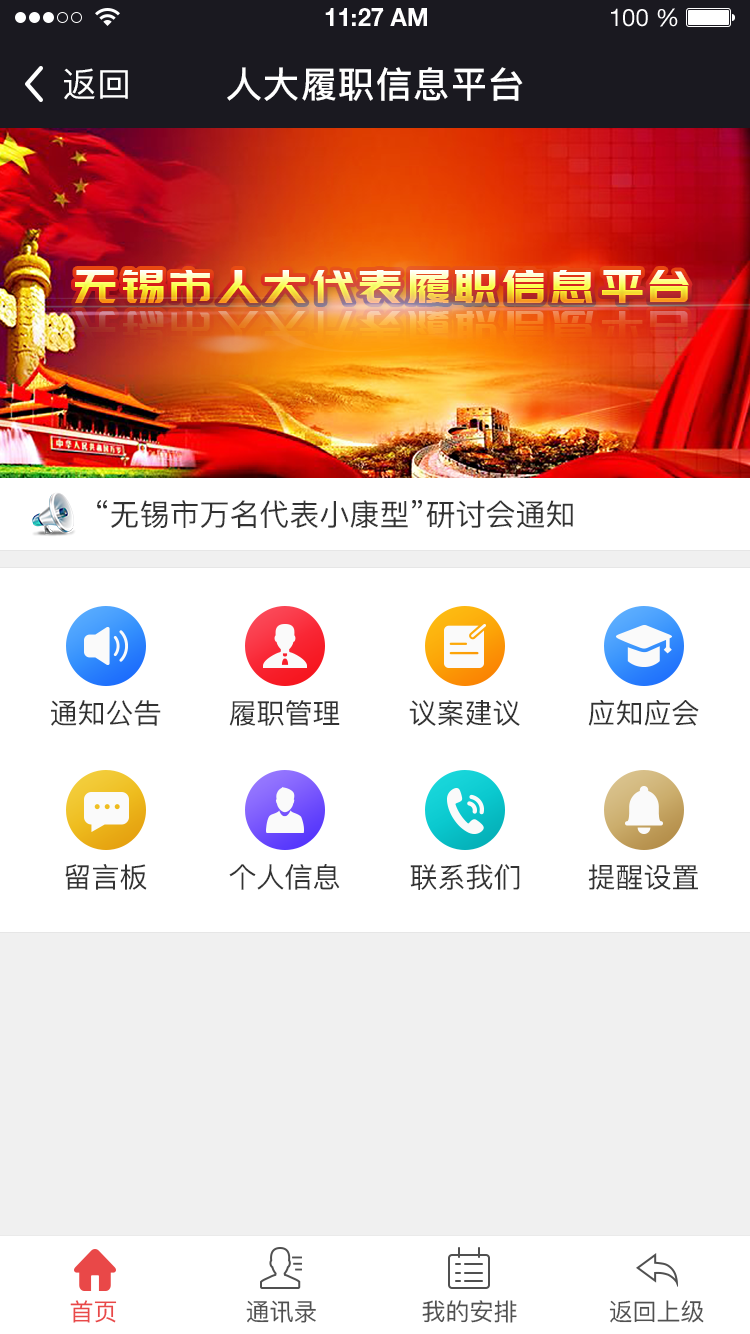Switch to the 首页 home tab
Image resolution: width=750 pixels, height=1334 pixels.
tap(94, 1285)
